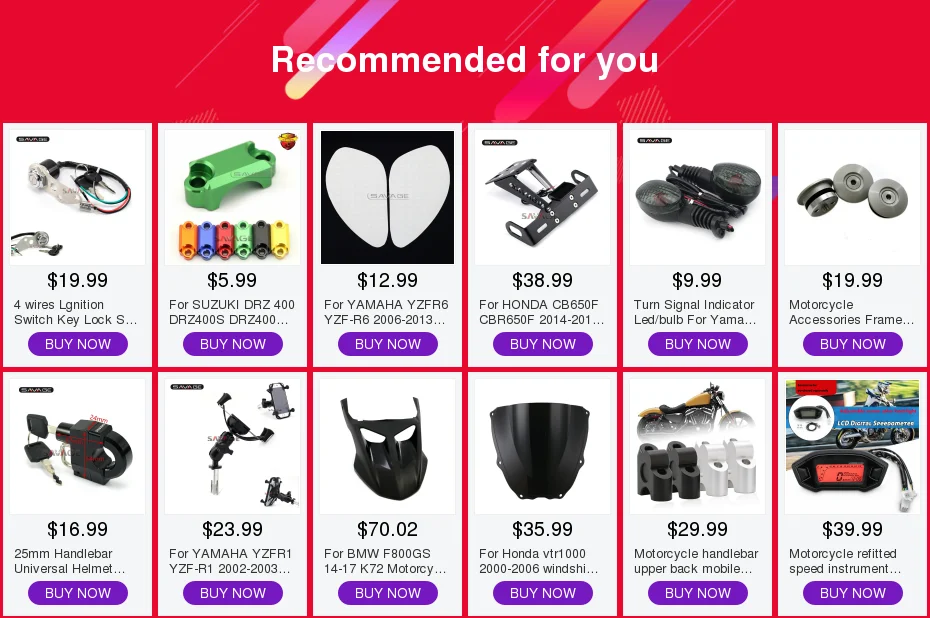Tap BUY NOW for the HONDA CB650F bracket
930x618 pixels.
(x=543, y=344)
